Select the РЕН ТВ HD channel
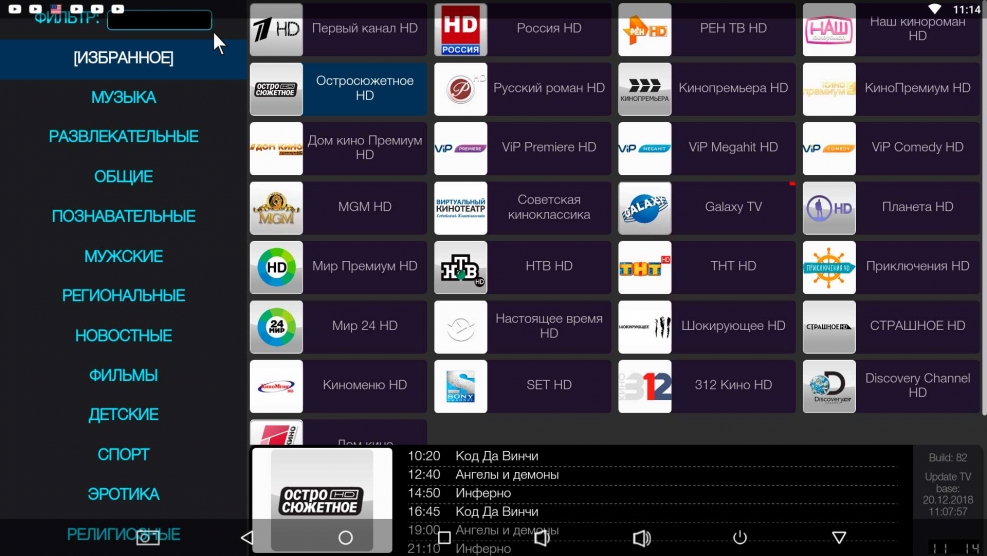Screen dimensions: 987x556 coord(706,29)
